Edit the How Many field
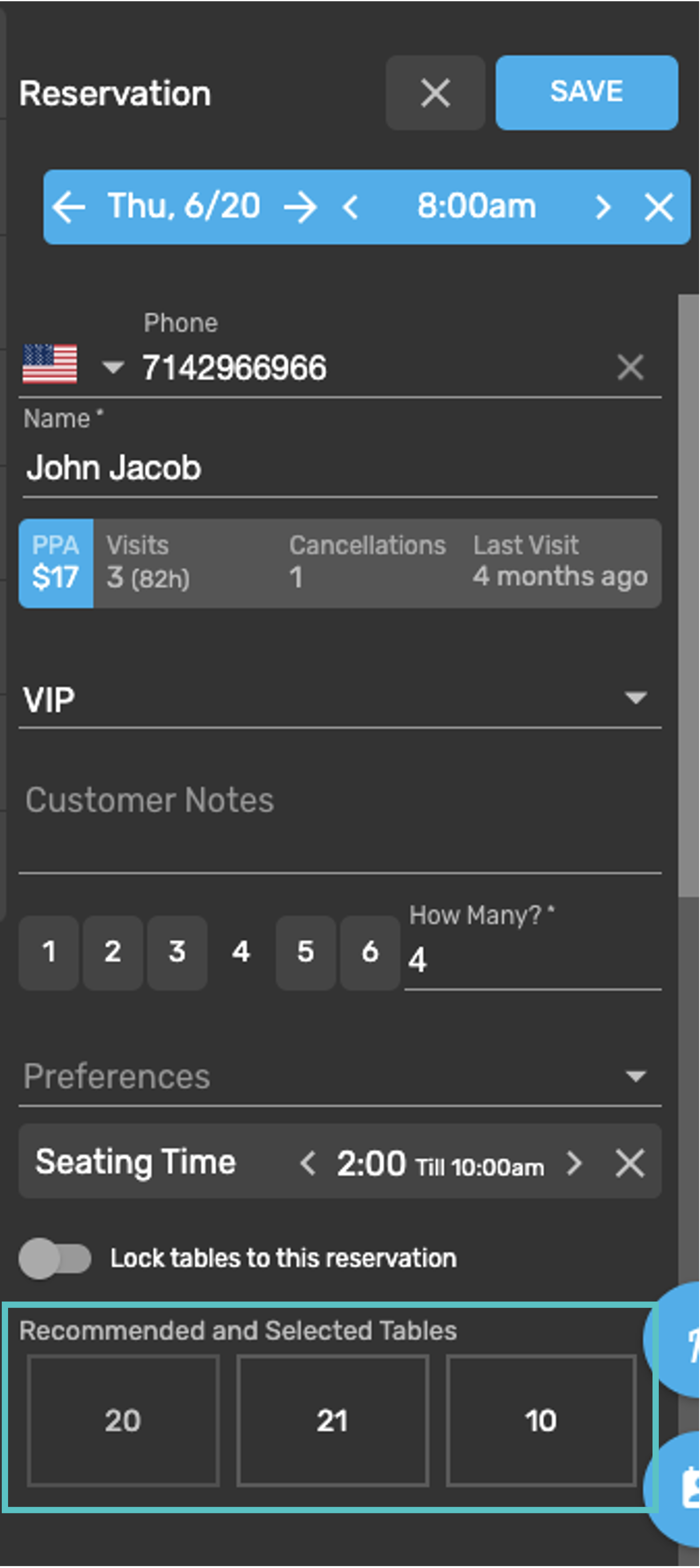Screen dimensions: 700x1568 point(531,960)
